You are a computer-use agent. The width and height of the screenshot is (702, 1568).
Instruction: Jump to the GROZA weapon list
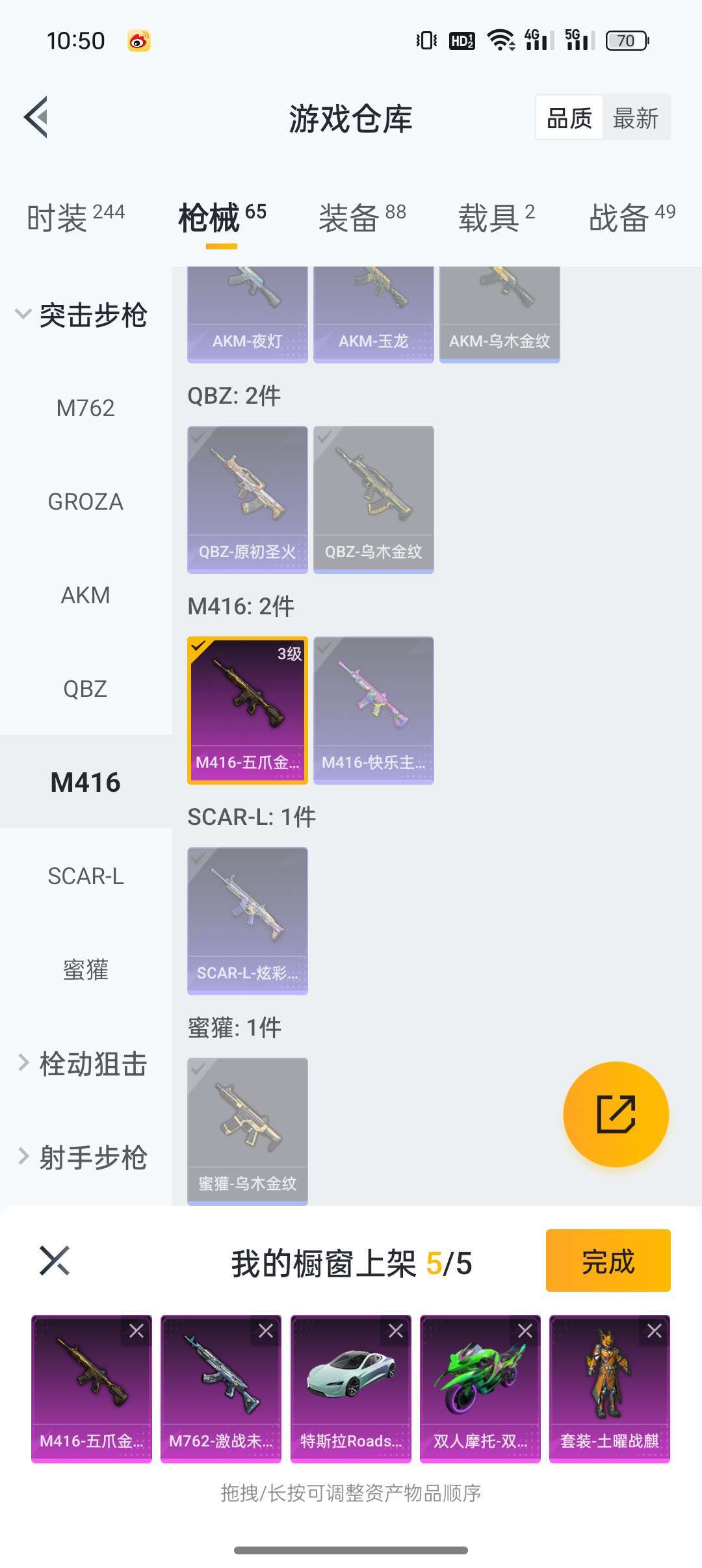tap(85, 502)
